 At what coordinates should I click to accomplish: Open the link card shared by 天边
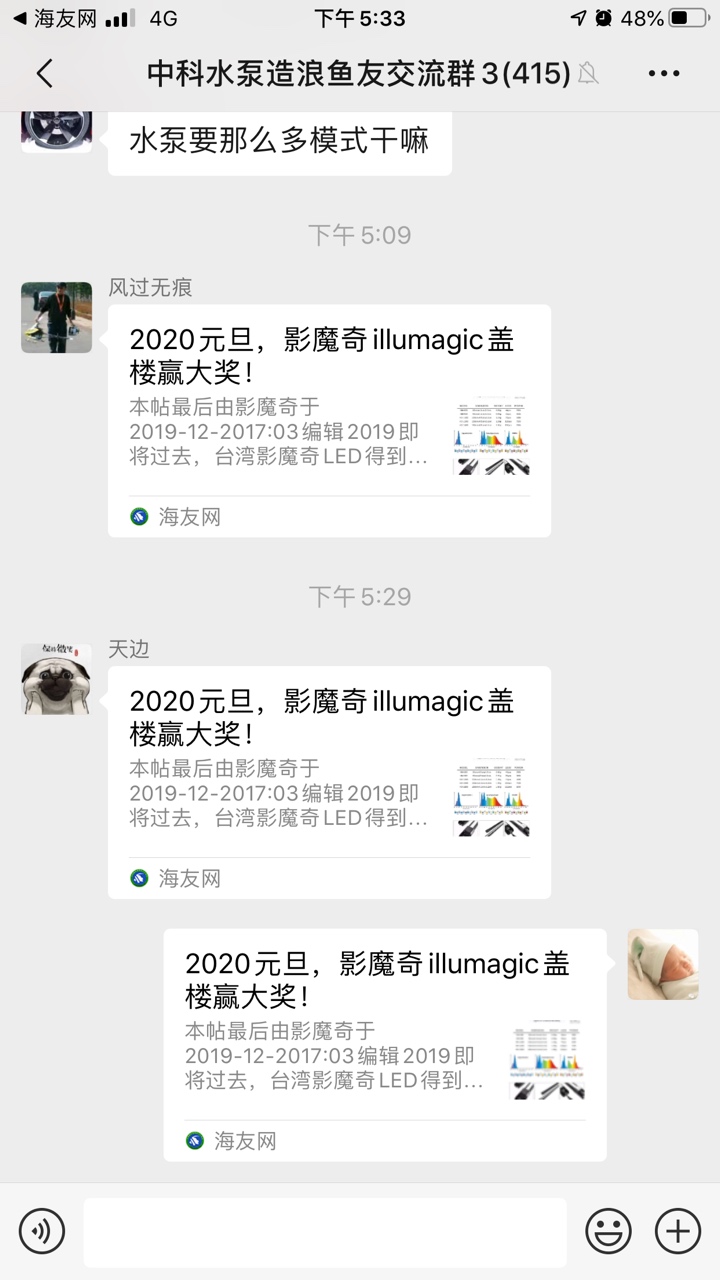coord(329,782)
